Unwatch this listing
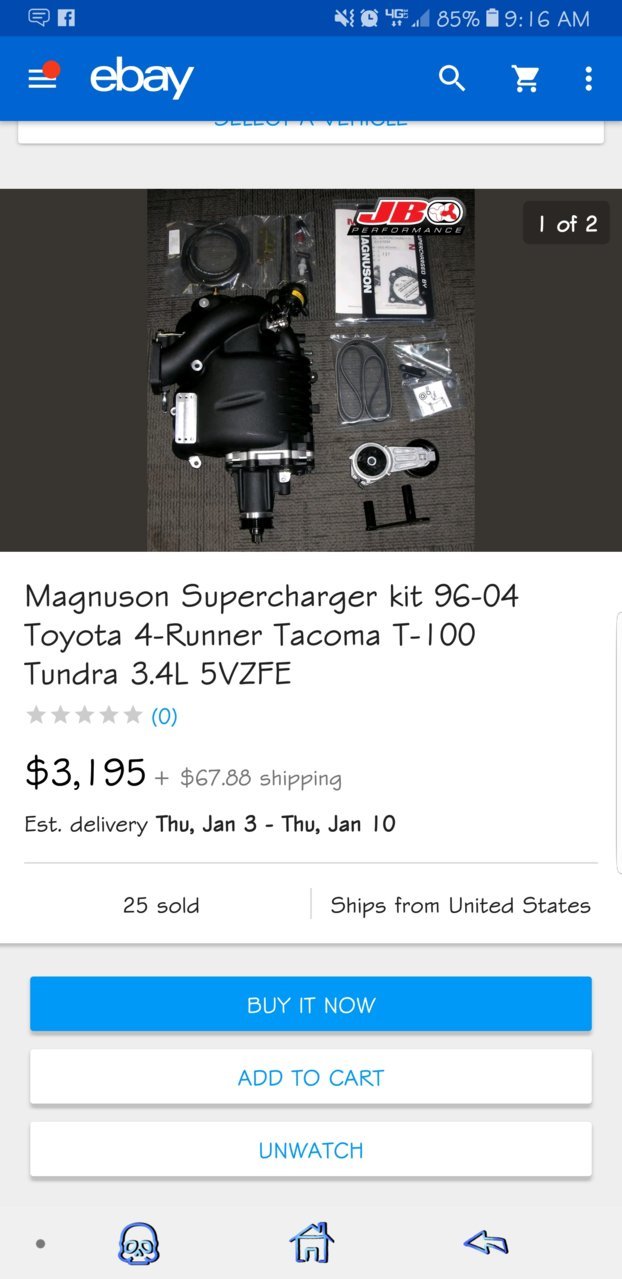The width and height of the screenshot is (622, 1279). tap(311, 1149)
